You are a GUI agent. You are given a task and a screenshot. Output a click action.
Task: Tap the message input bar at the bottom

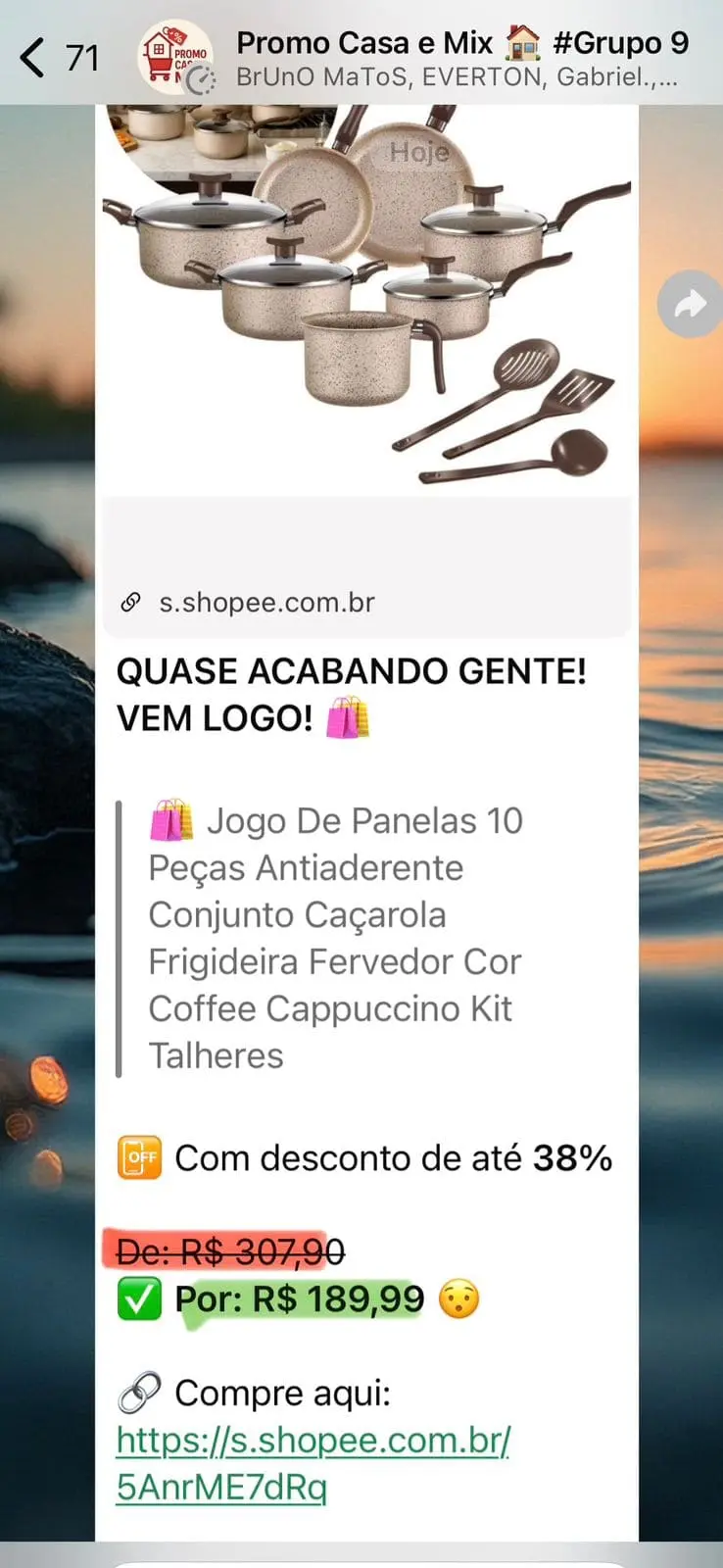[362, 1558]
